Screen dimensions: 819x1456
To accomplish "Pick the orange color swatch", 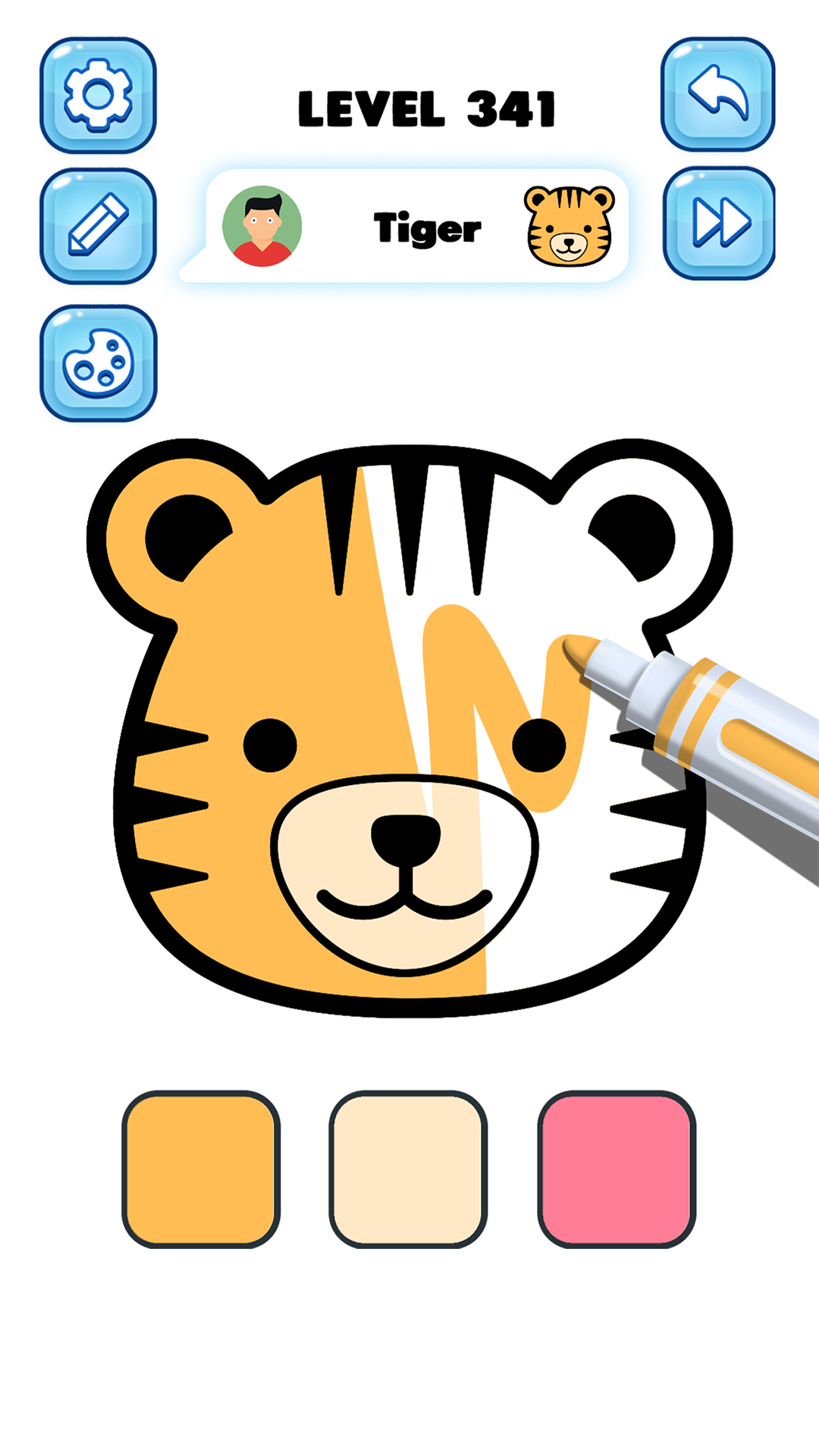I will [x=201, y=1169].
